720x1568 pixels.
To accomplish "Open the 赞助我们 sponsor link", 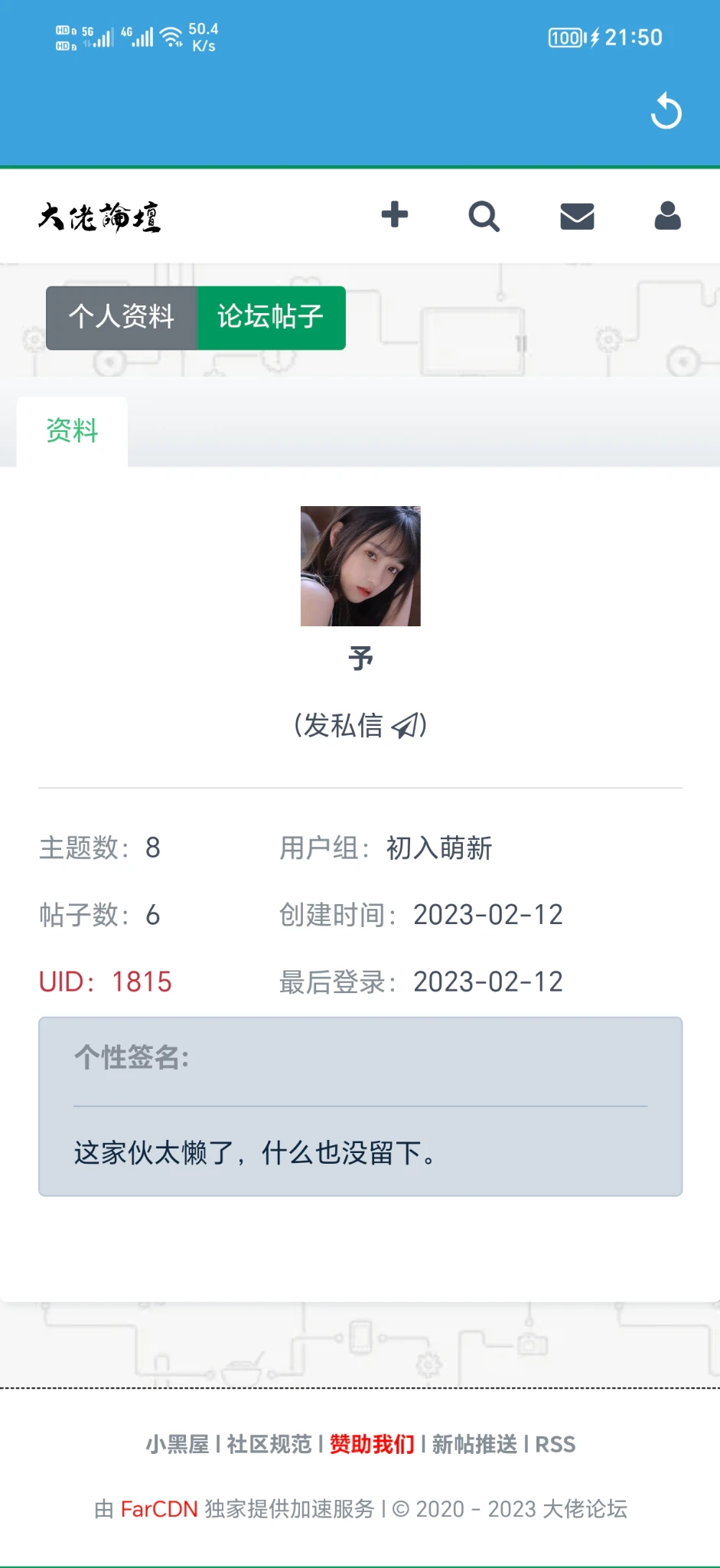I will pyautogui.click(x=372, y=1445).
